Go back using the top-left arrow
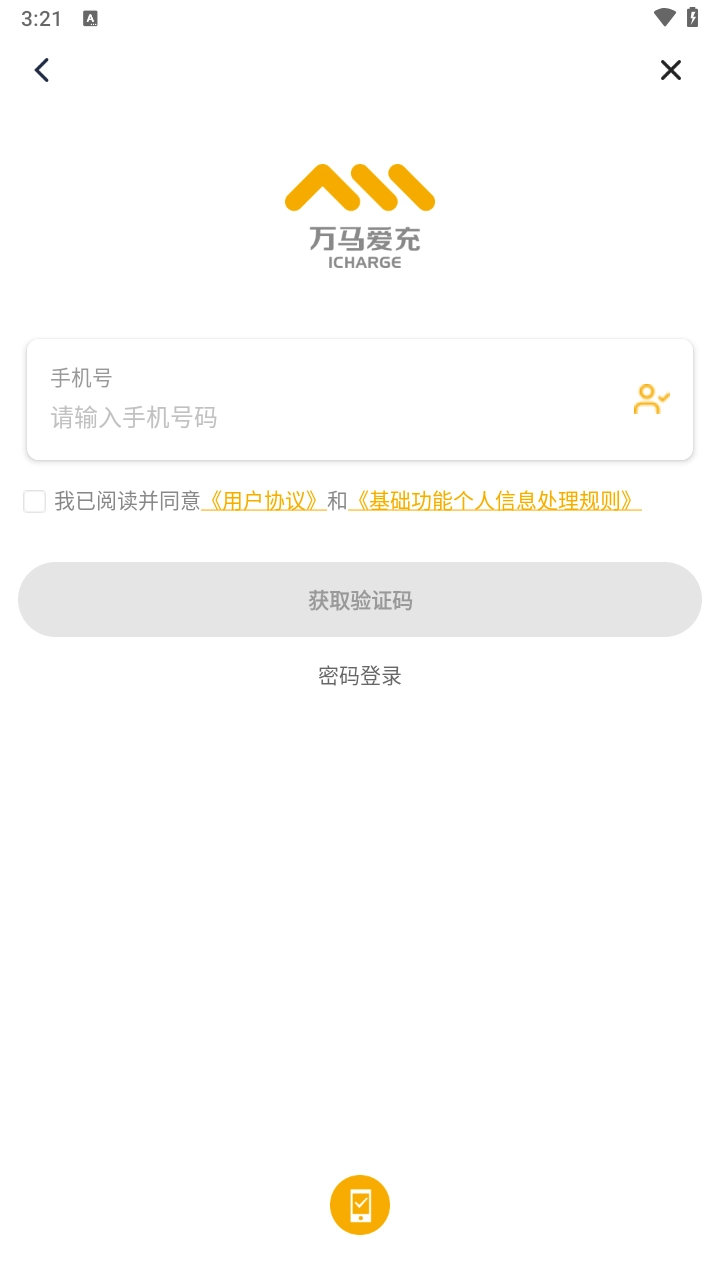Image resolution: width=720 pixels, height=1280 pixels. [x=41, y=70]
